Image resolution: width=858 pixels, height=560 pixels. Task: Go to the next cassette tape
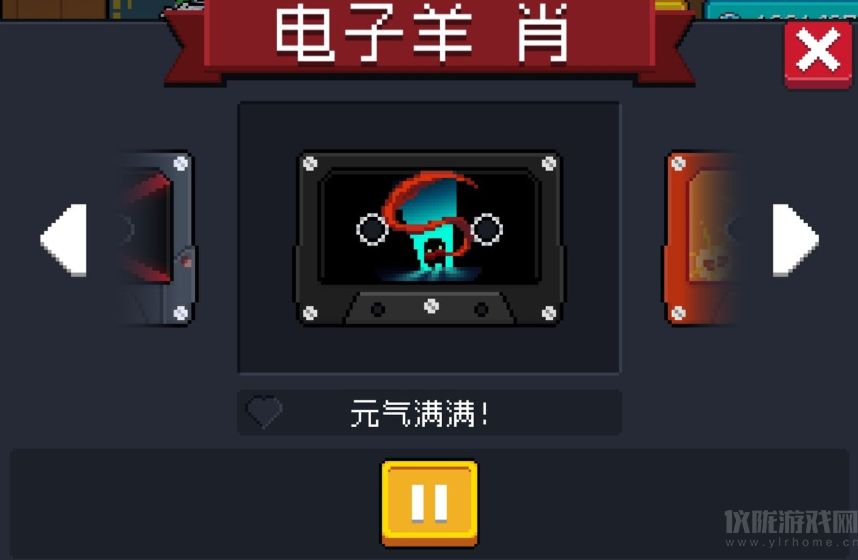click(795, 239)
